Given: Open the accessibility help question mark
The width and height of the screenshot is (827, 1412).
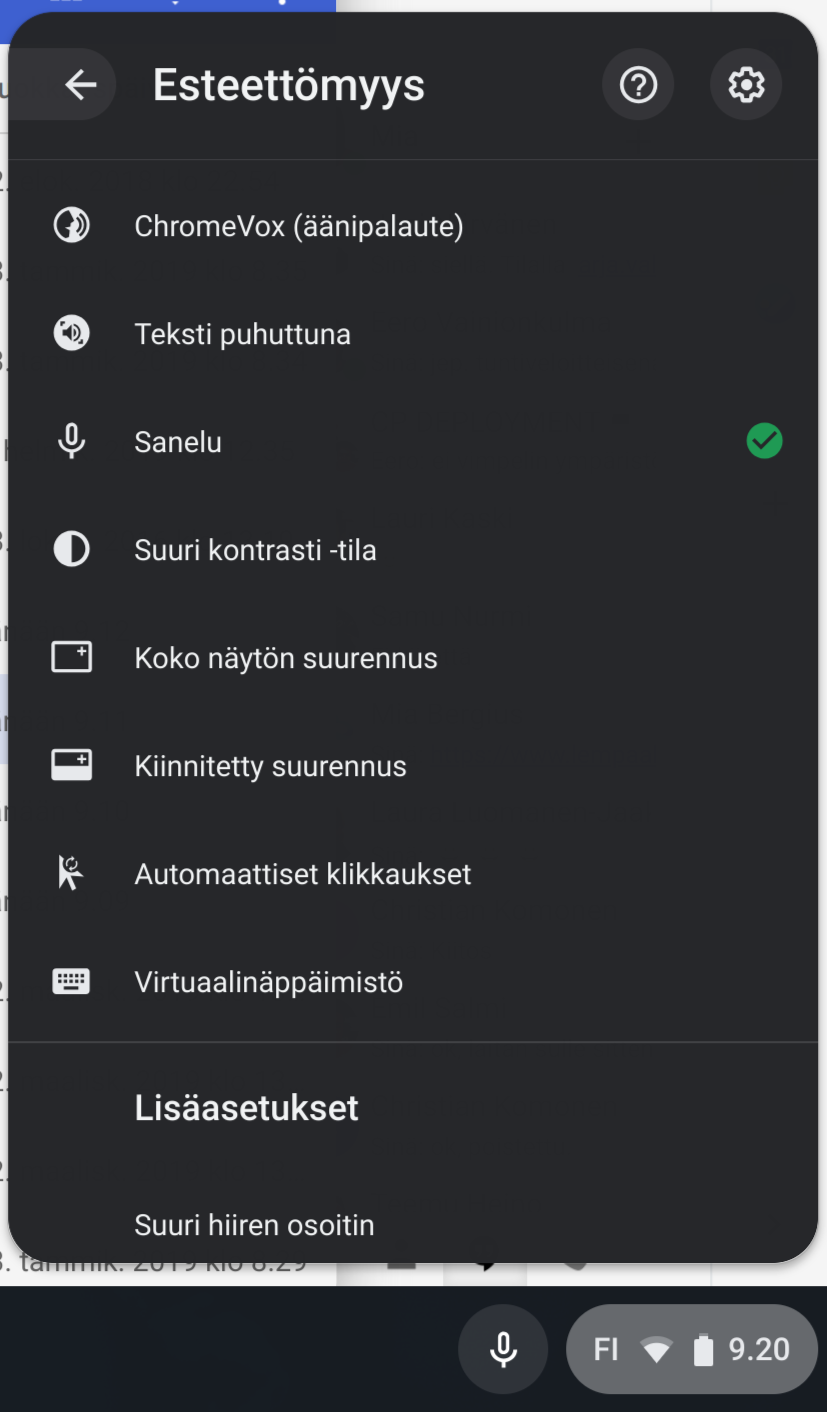Looking at the screenshot, I should (x=638, y=85).
